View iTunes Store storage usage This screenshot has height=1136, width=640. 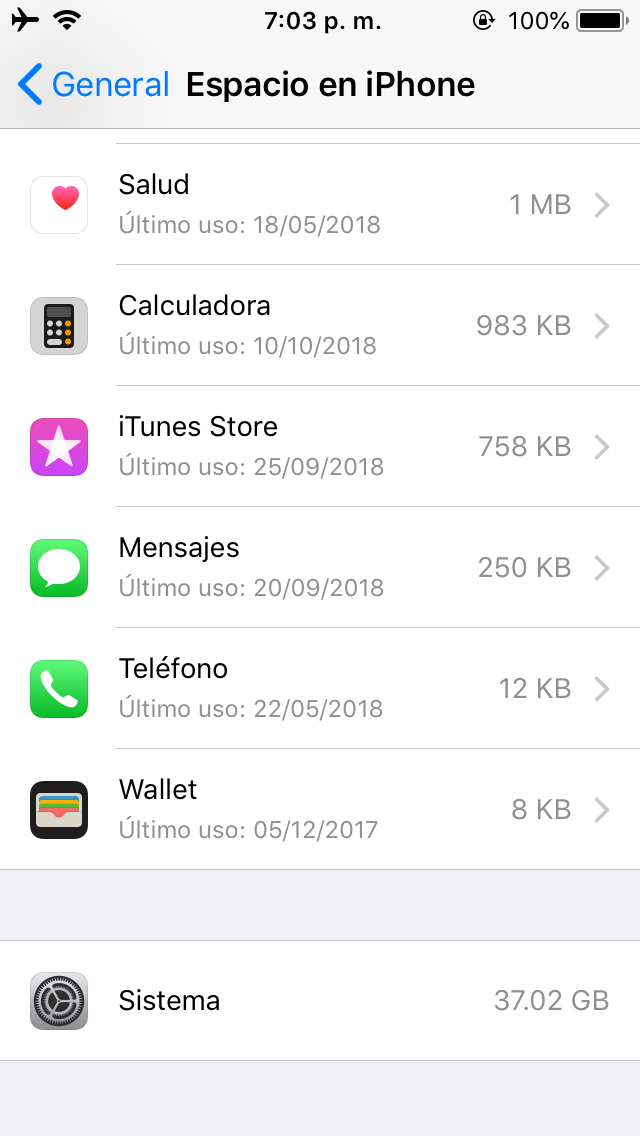point(320,447)
